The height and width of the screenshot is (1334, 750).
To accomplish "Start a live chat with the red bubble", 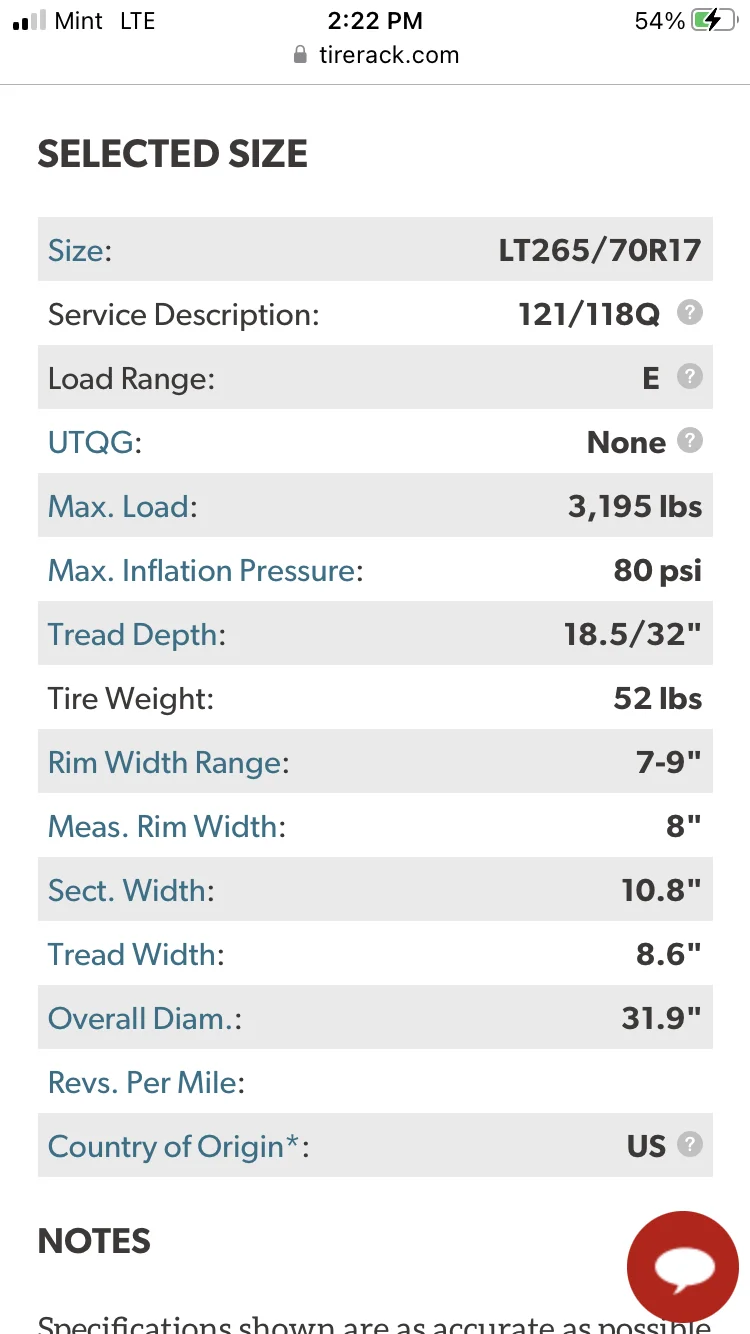I will pyautogui.click(x=684, y=1267).
